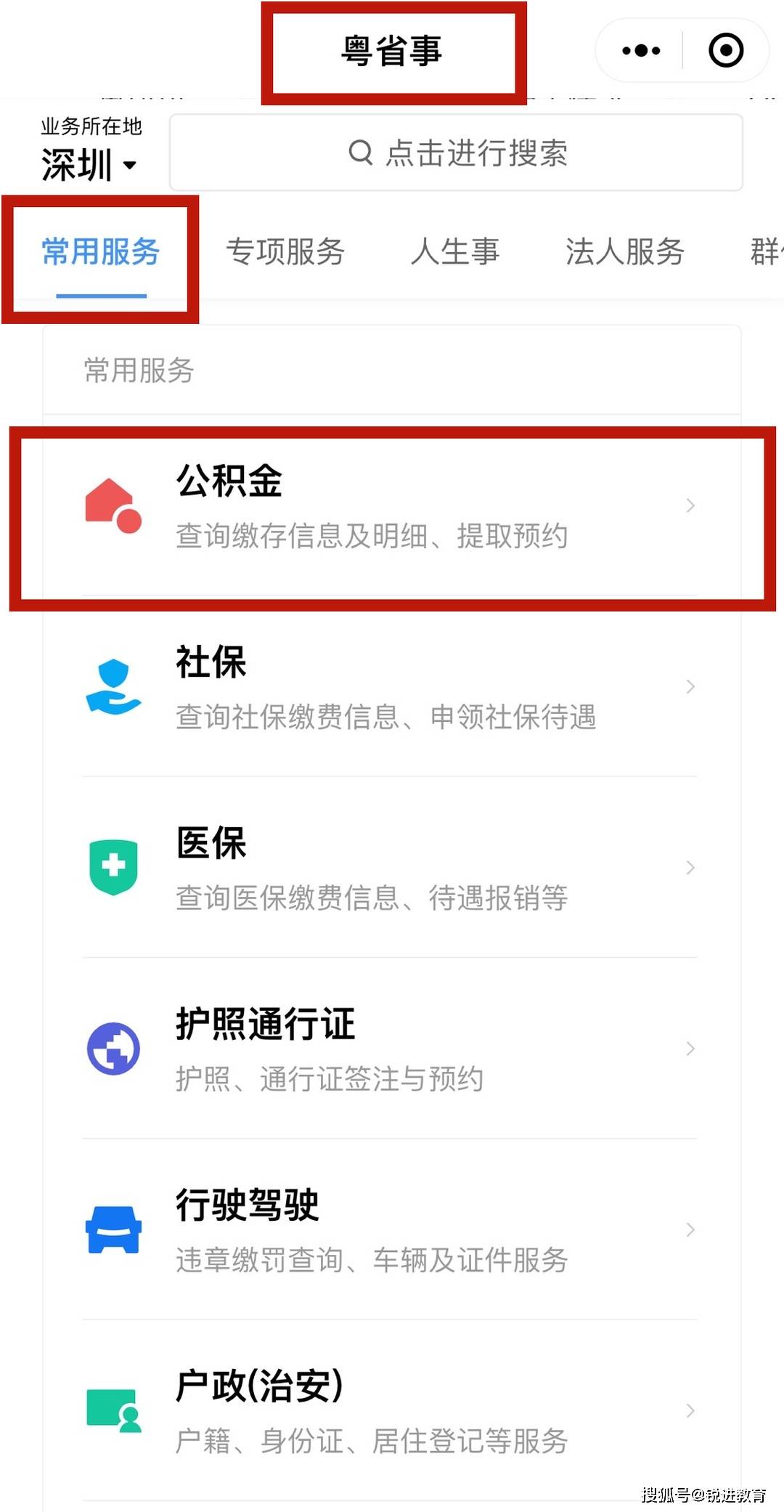784x1512 pixels.
Task: Switch to the 法人服务 tab
Action: point(624,252)
